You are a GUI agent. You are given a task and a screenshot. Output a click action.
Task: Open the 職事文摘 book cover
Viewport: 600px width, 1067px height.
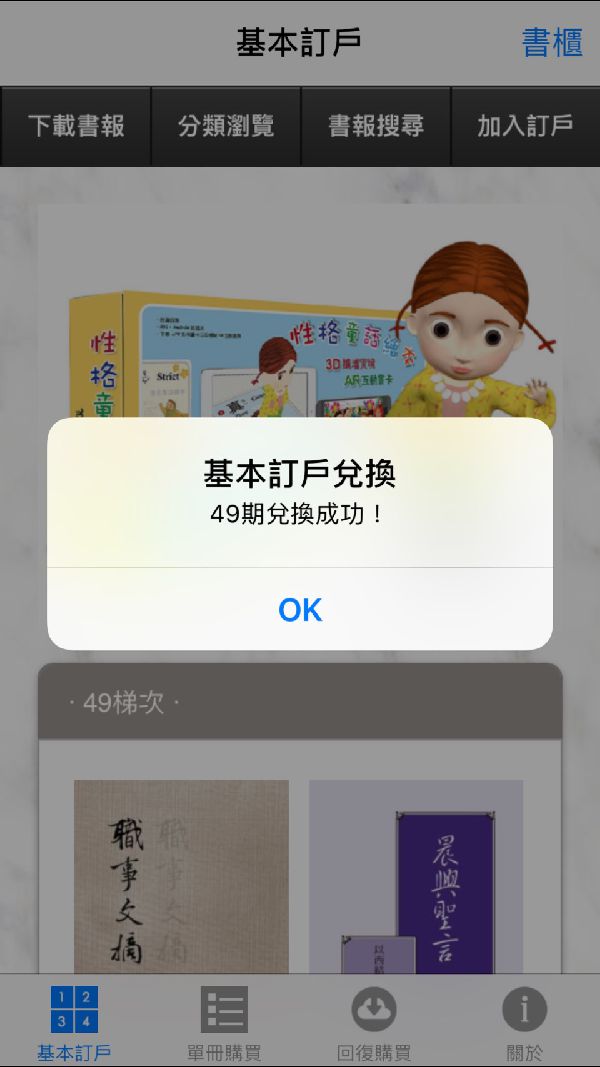(x=181, y=876)
